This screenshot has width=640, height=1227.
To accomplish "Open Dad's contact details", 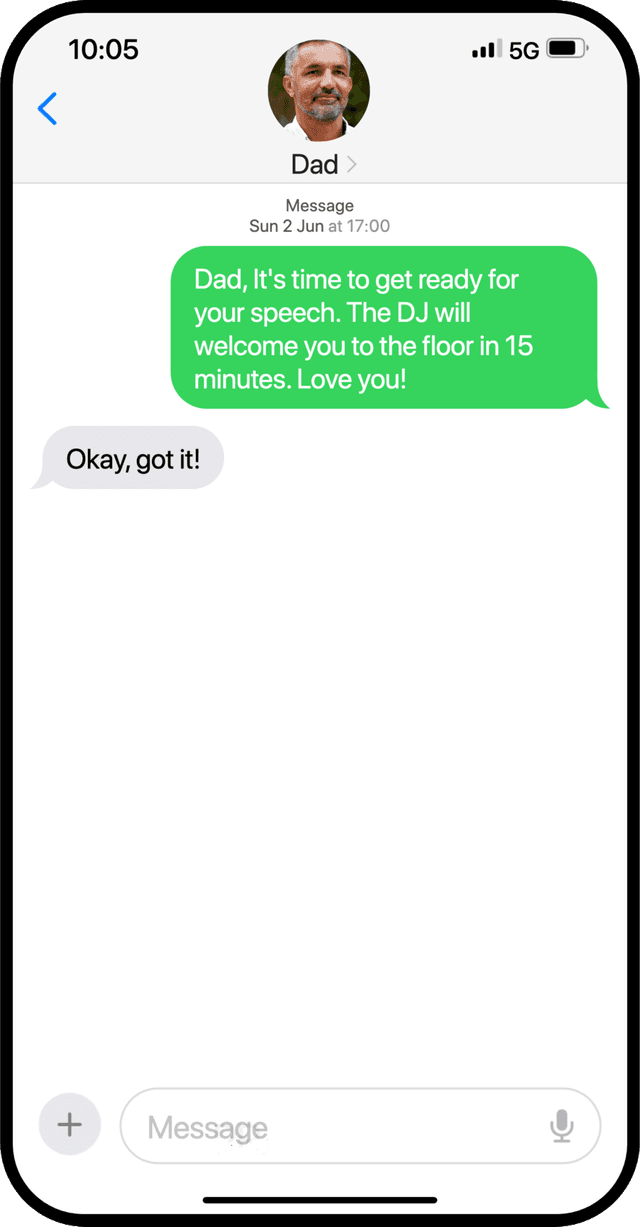I will pyautogui.click(x=322, y=163).
